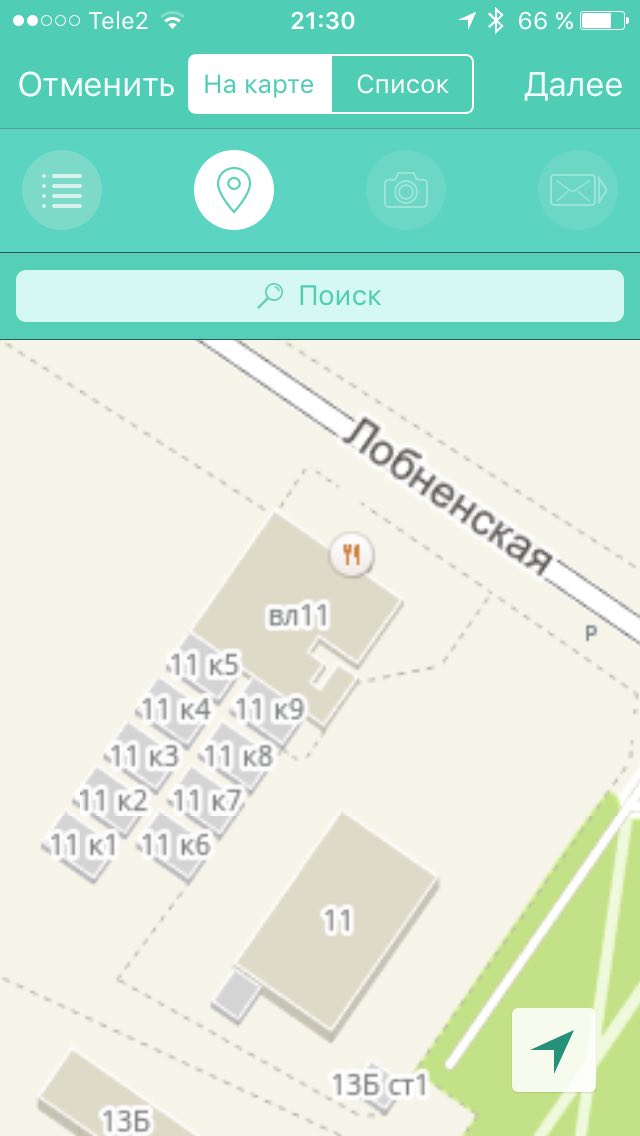
Task: Tap Далее to continue
Action: (x=573, y=85)
